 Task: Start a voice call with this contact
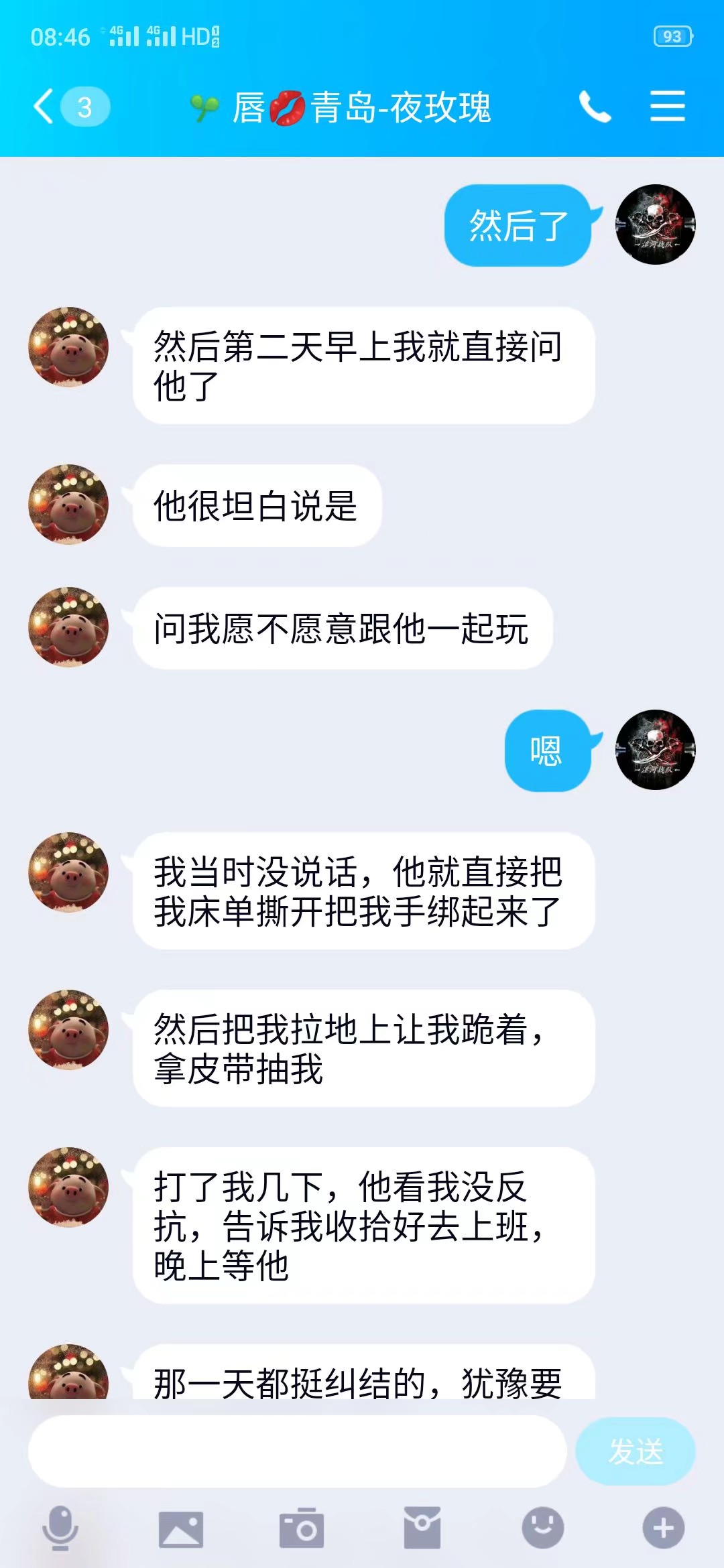[595, 107]
